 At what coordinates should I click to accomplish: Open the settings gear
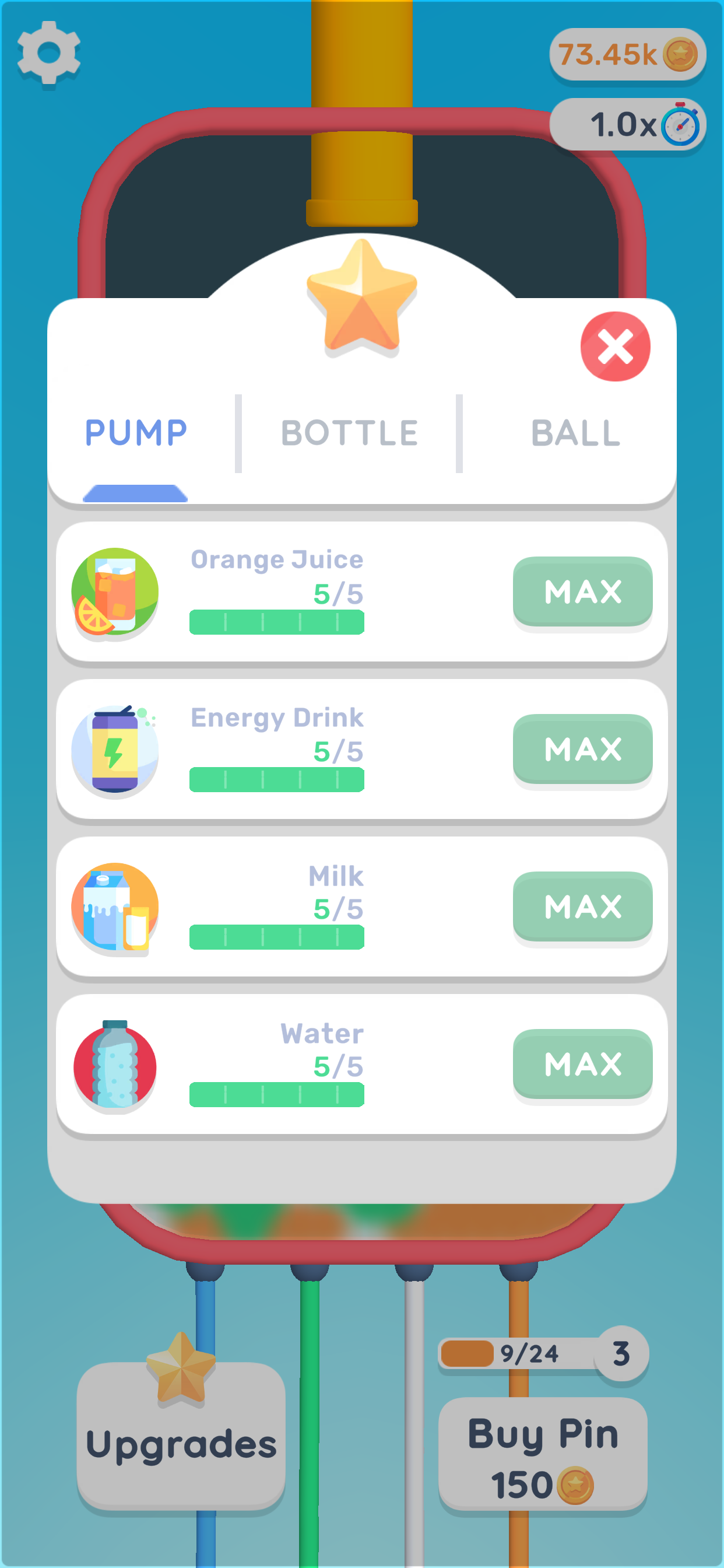tap(48, 54)
